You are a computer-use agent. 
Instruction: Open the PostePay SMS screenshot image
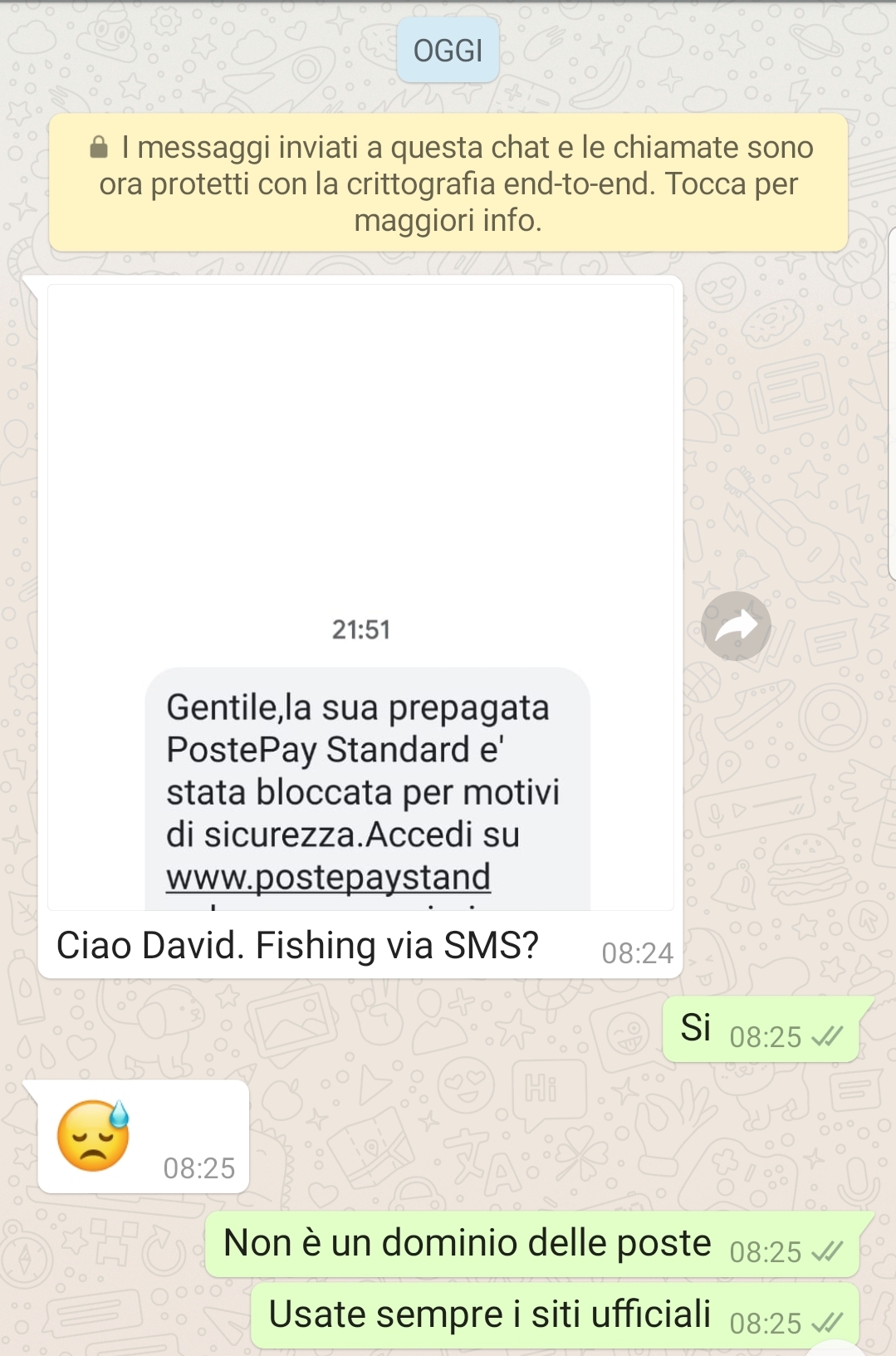tap(360, 598)
